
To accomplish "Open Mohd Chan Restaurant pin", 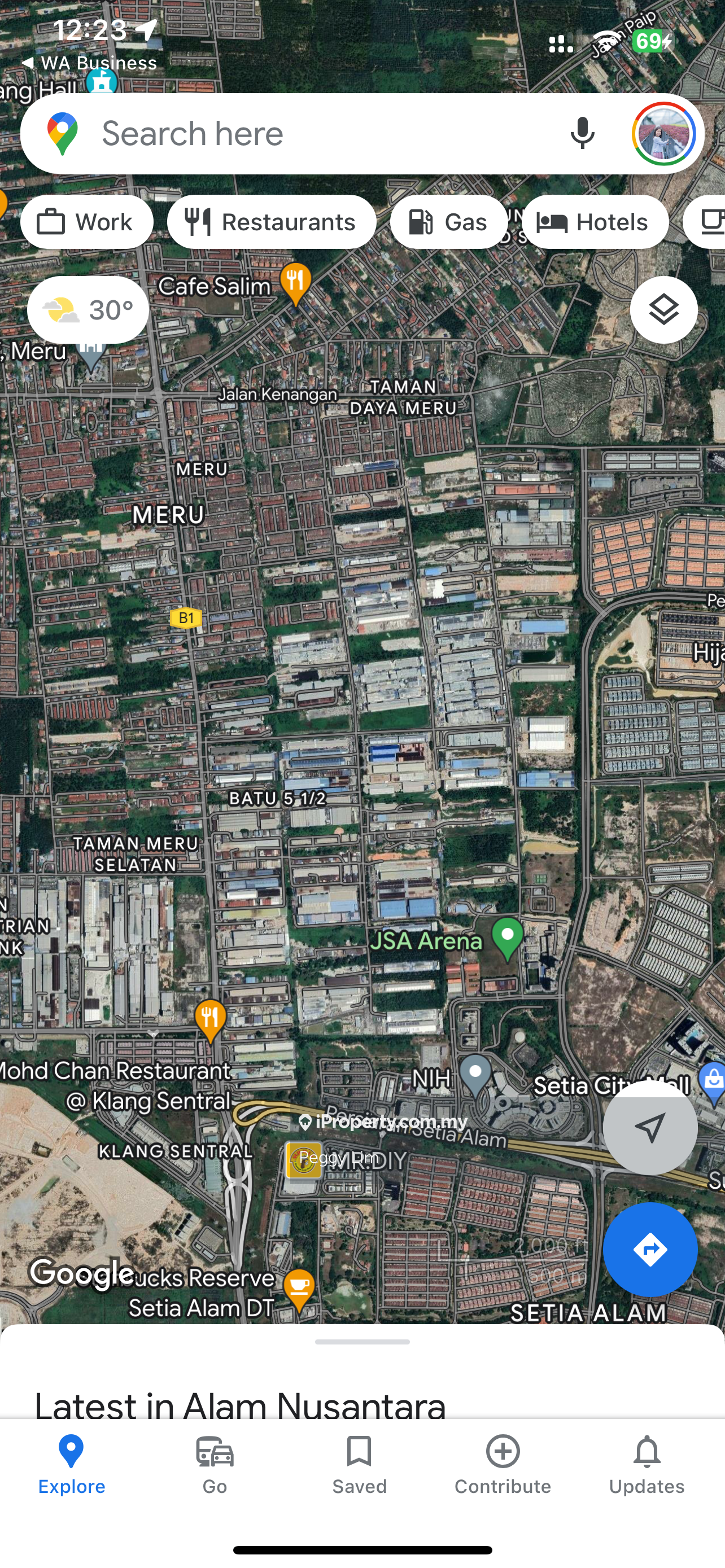I will (211, 1019).
